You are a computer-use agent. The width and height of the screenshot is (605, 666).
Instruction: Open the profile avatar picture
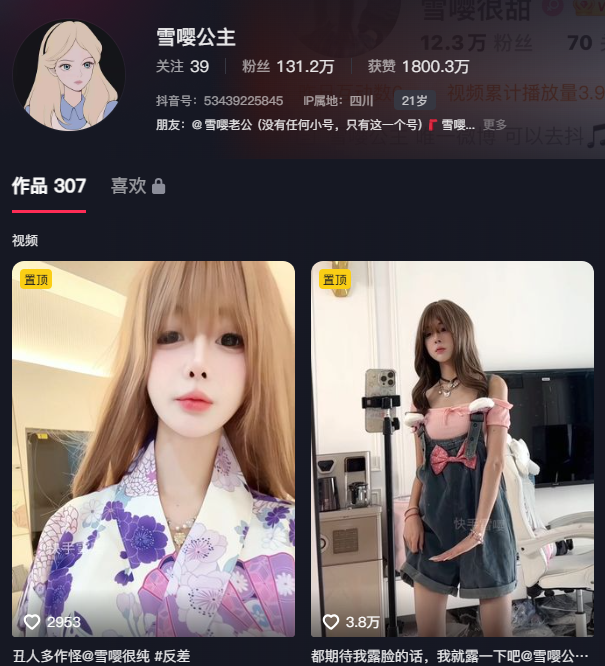point(68,75)
